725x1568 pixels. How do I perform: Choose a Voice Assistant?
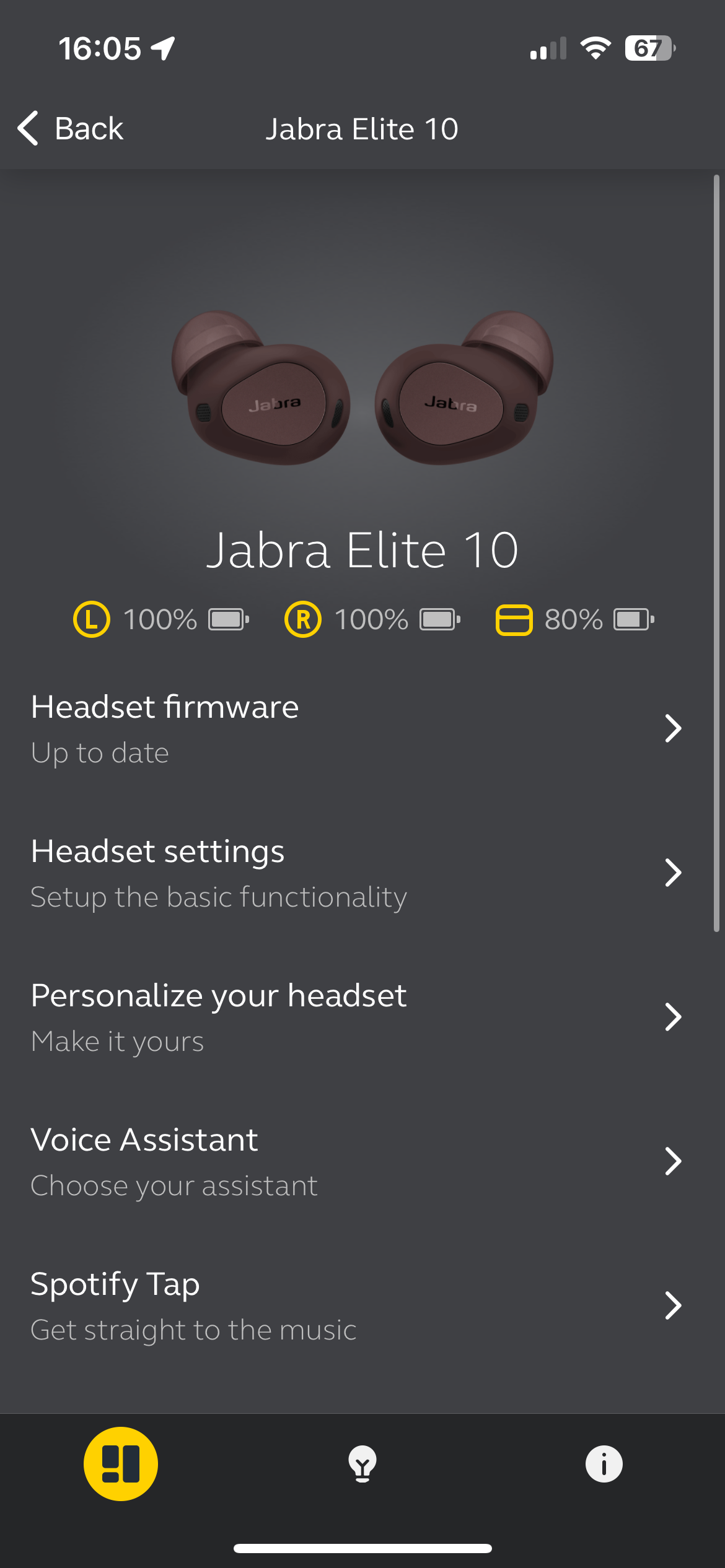pyautogui.click(x=356, y=1161)
